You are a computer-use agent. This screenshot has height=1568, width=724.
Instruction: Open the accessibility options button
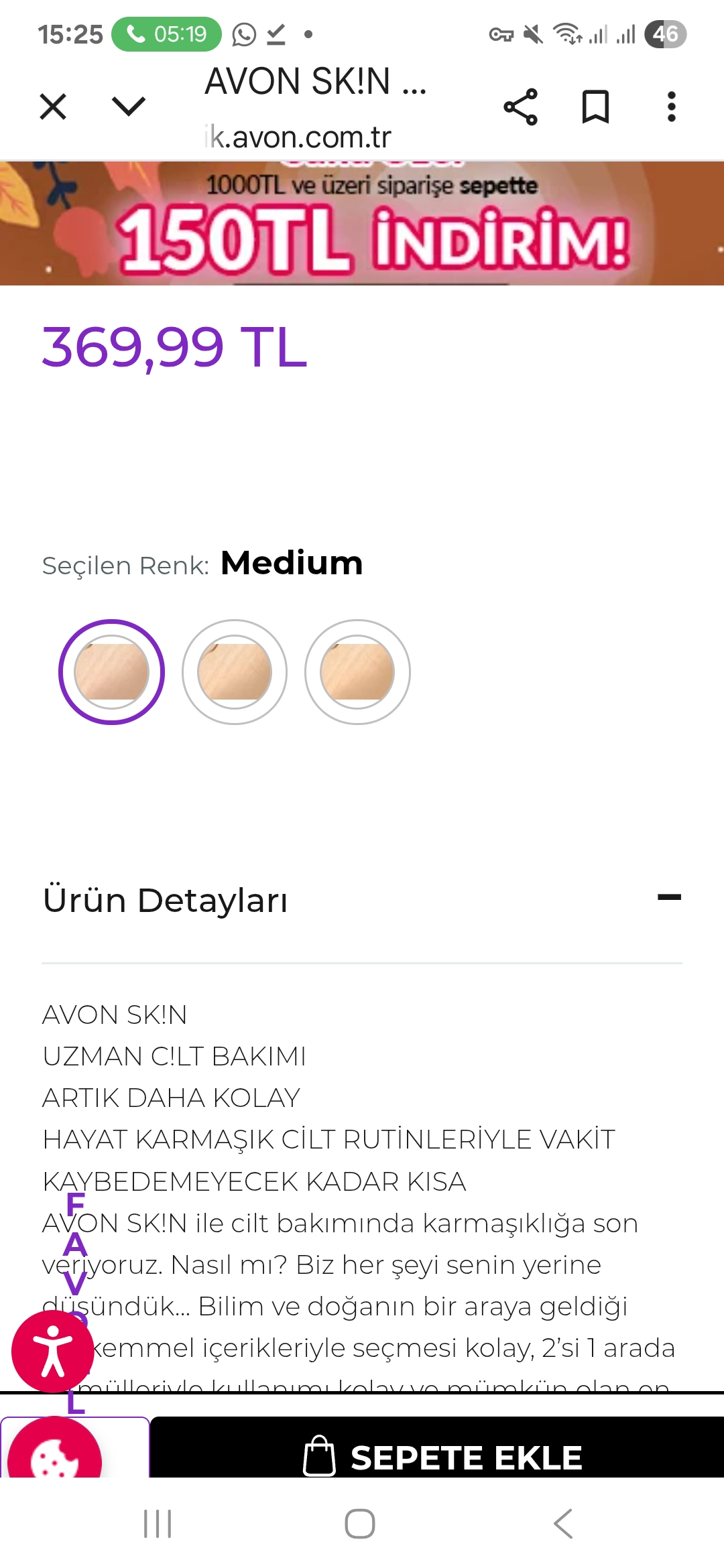[52, 1351]
